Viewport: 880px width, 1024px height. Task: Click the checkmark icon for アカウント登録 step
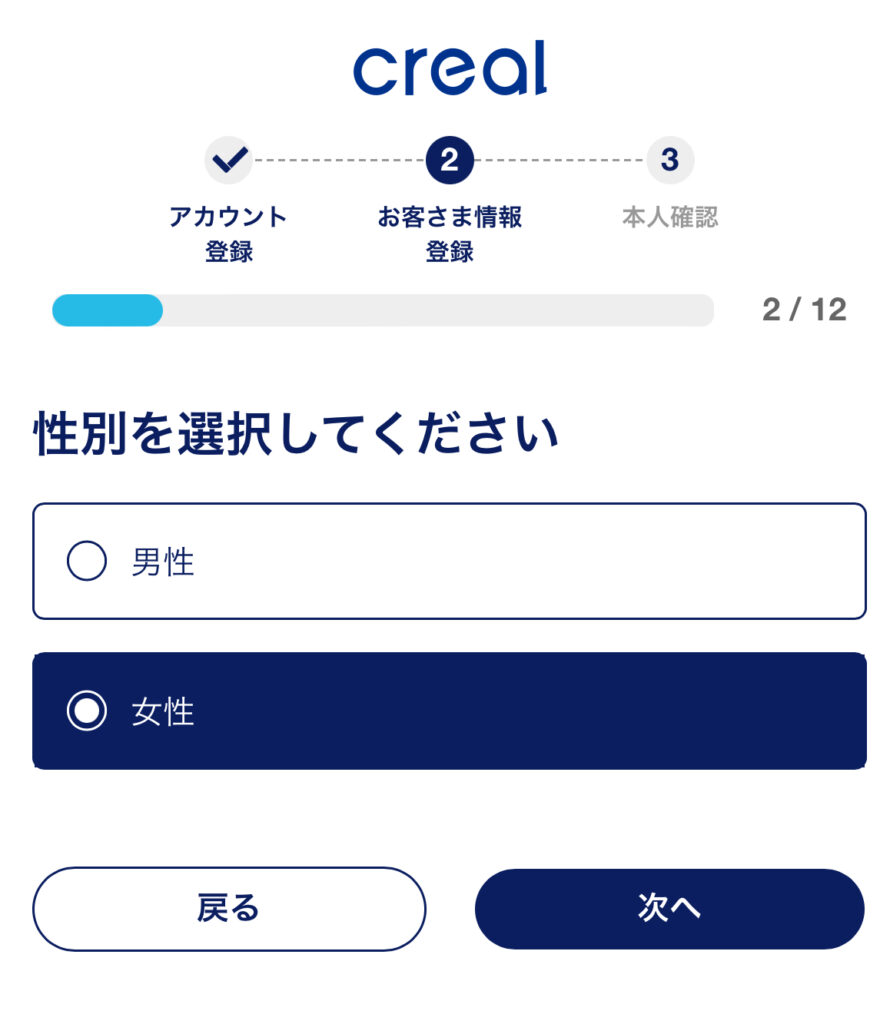coord(228,158)
